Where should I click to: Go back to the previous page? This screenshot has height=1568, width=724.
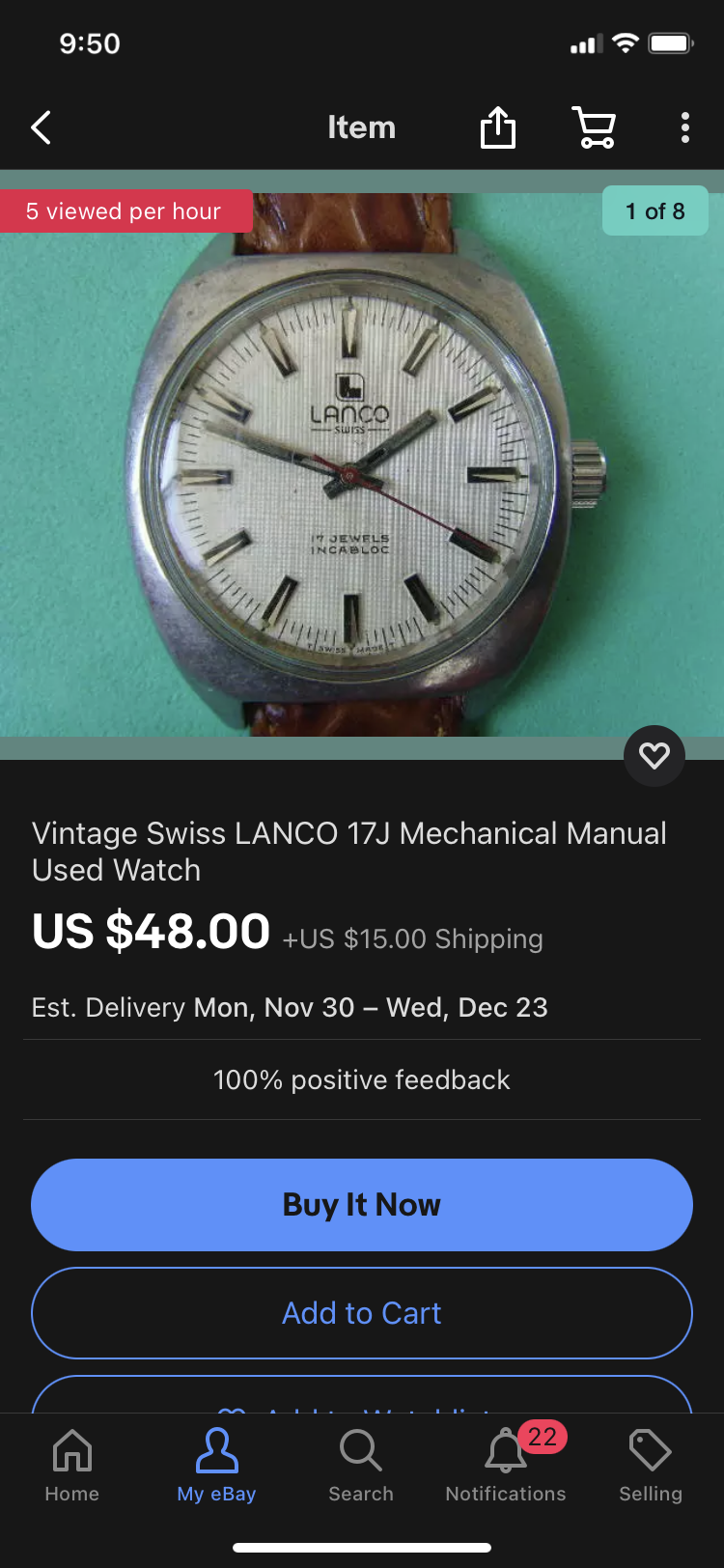41,127
